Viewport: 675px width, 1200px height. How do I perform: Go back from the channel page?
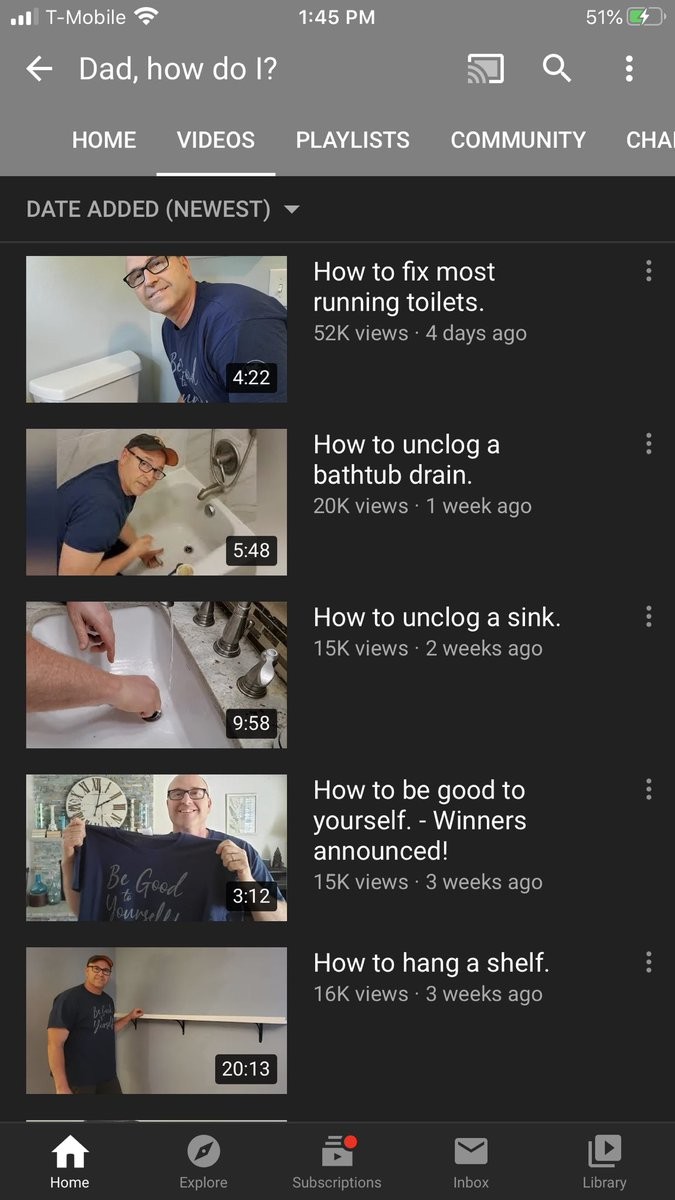(39, 69)
